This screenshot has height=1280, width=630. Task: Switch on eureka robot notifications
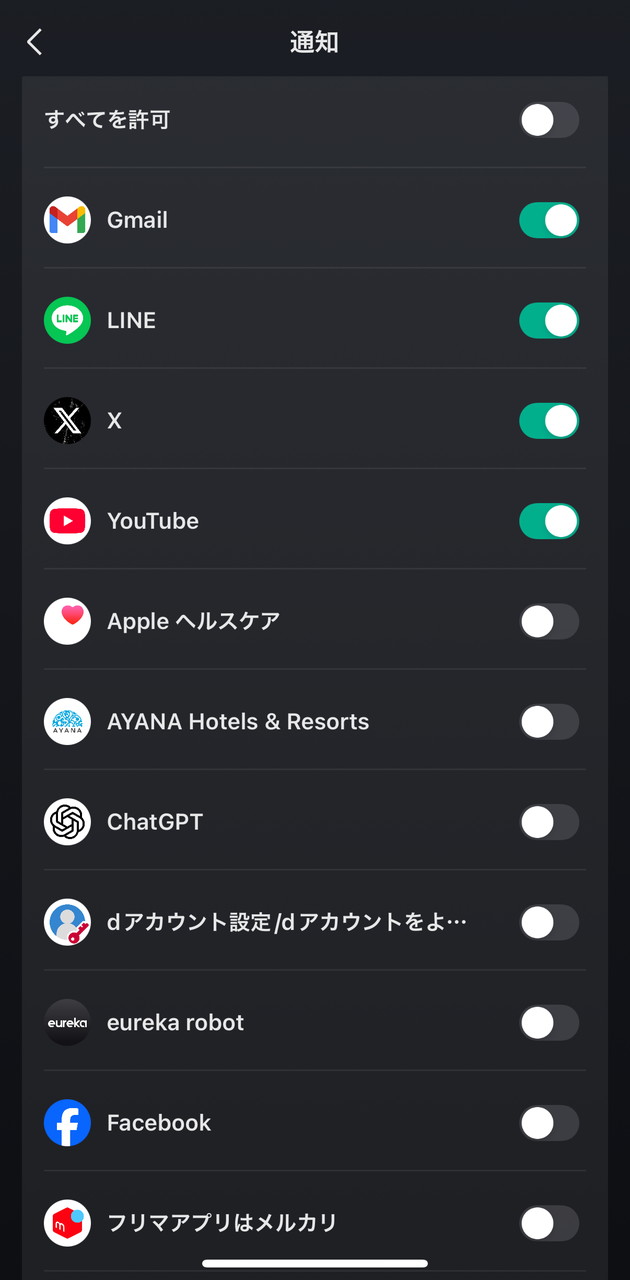coord(549,1023)
